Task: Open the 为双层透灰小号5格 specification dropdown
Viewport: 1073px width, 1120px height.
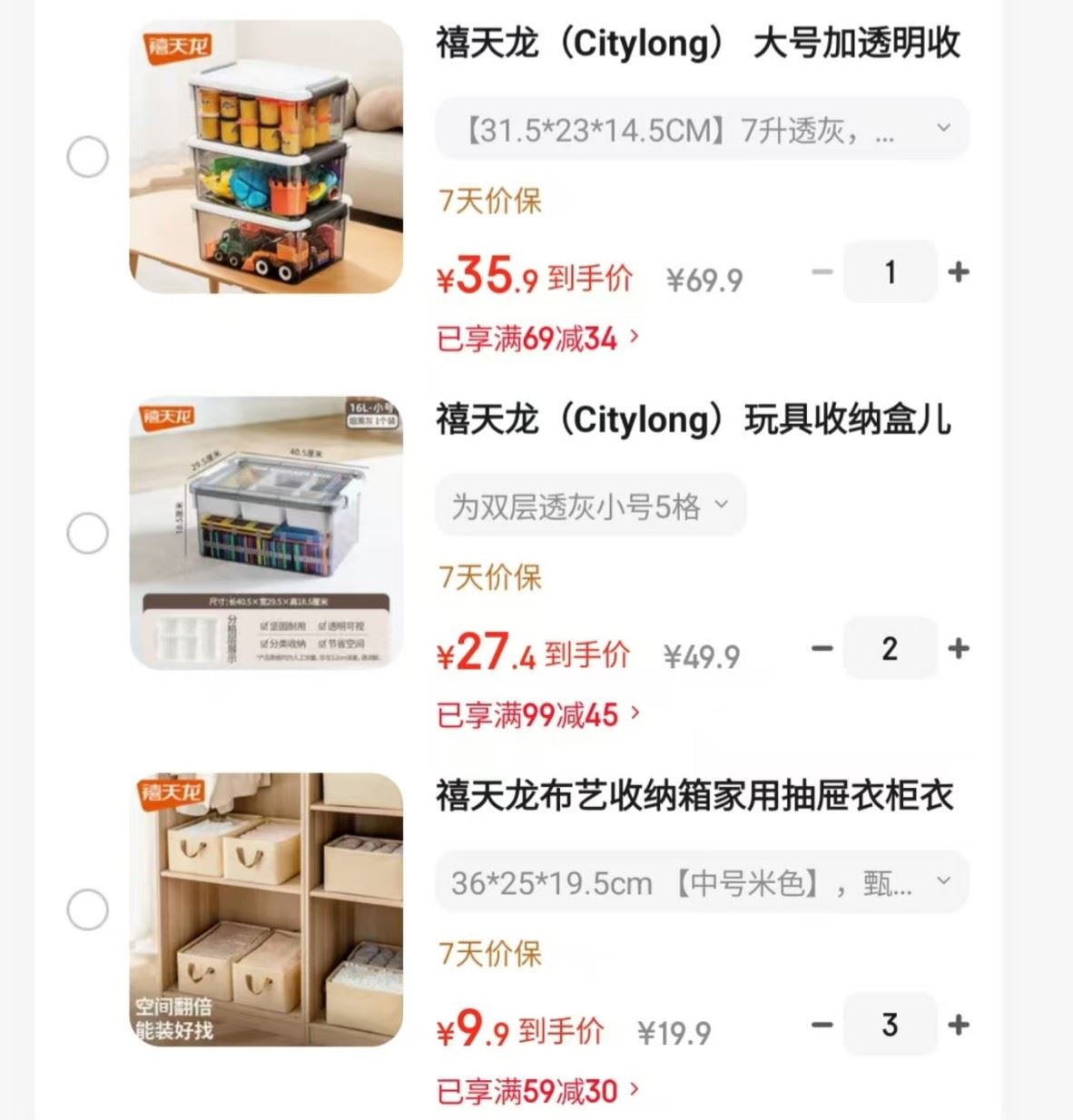Action: [x=590, y=506]
